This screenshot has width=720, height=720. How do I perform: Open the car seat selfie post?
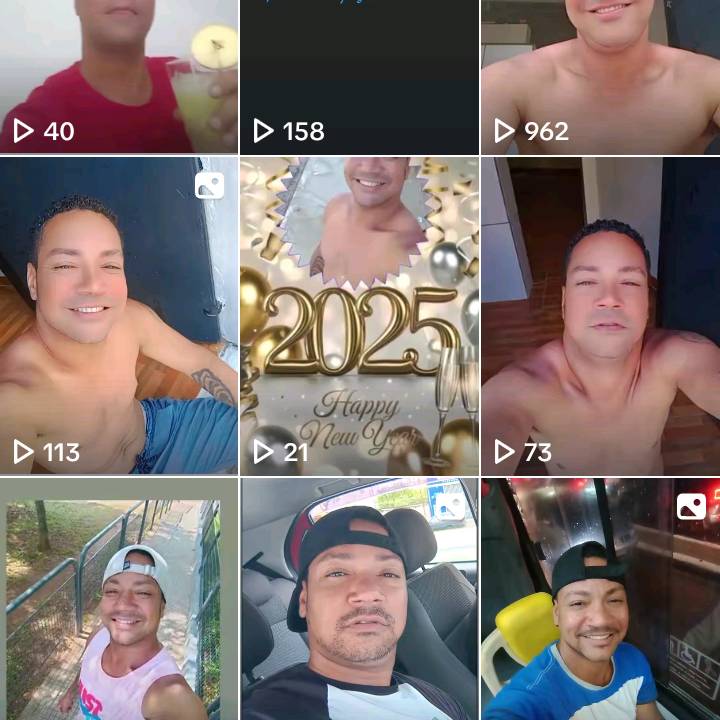pyautogui.click(x=359, y=600)
